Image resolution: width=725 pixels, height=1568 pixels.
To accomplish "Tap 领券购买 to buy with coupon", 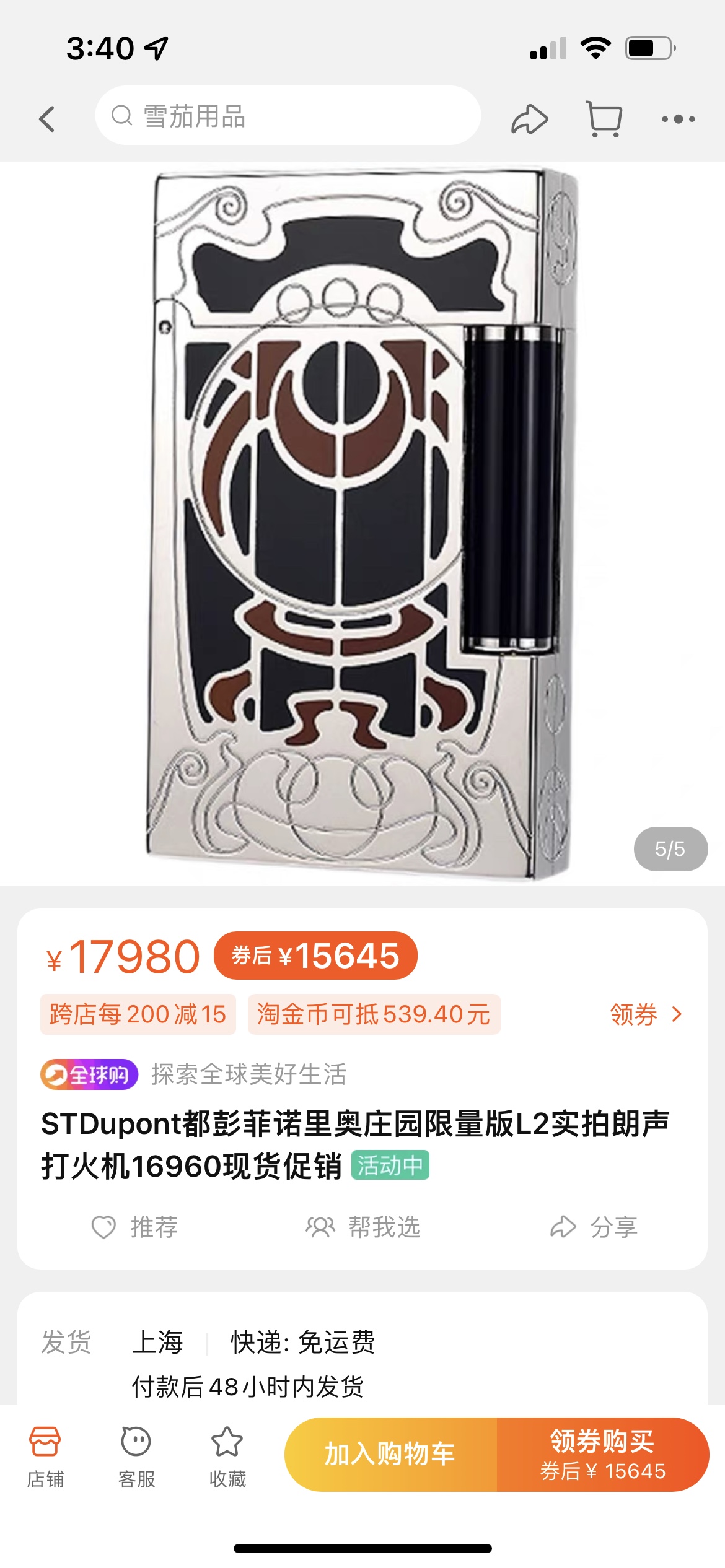I will coord(602,1454).
